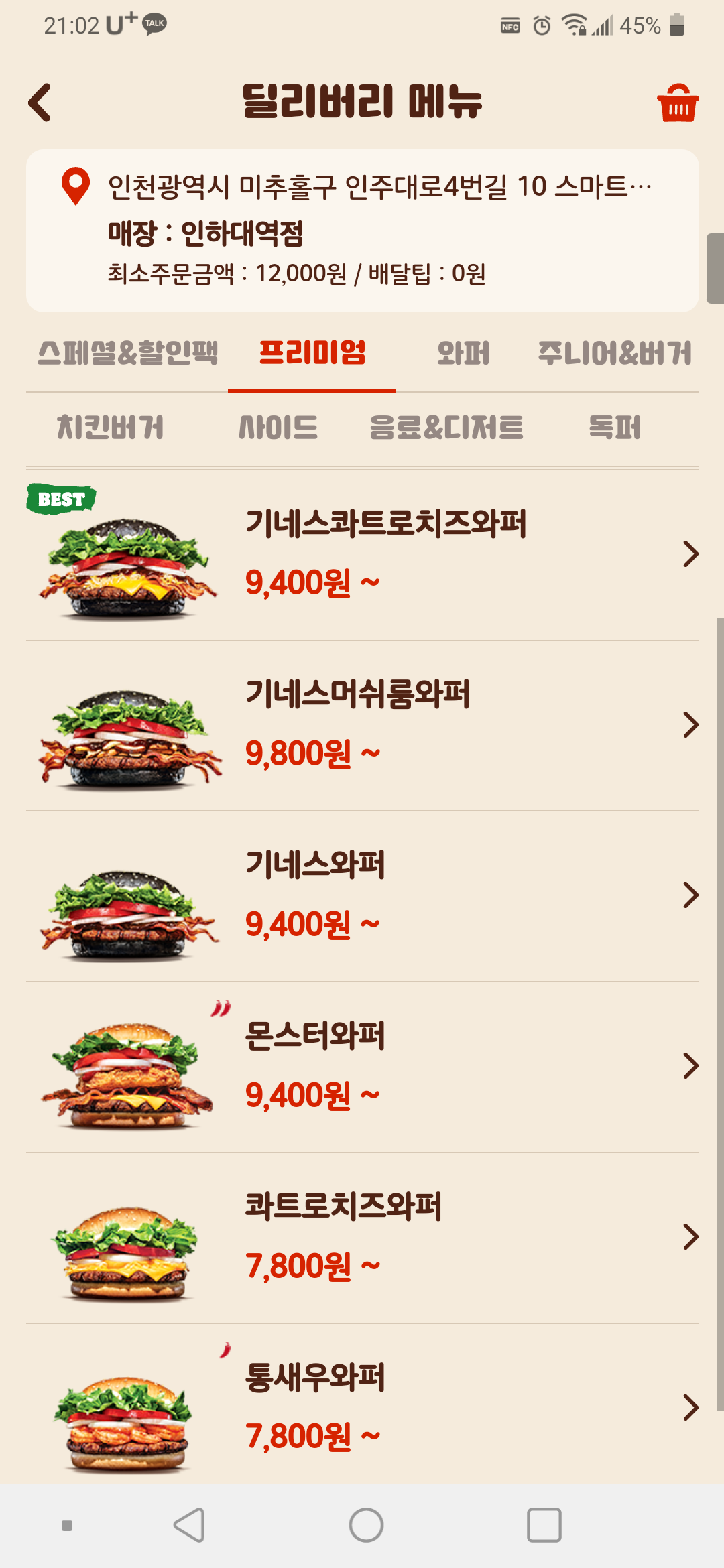Viewport: 724px width, 1568px height.
Task: Switch to the 독퍼 tab
Action: 614,428
